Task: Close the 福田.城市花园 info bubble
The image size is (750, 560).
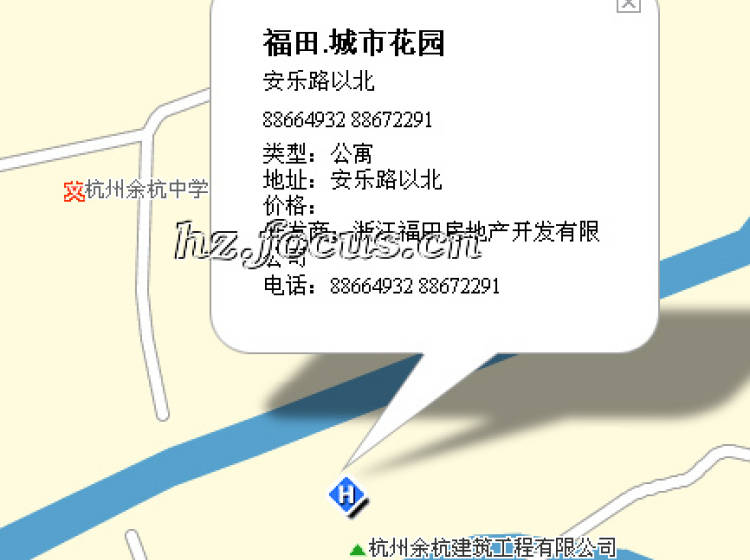Action: 628,5
